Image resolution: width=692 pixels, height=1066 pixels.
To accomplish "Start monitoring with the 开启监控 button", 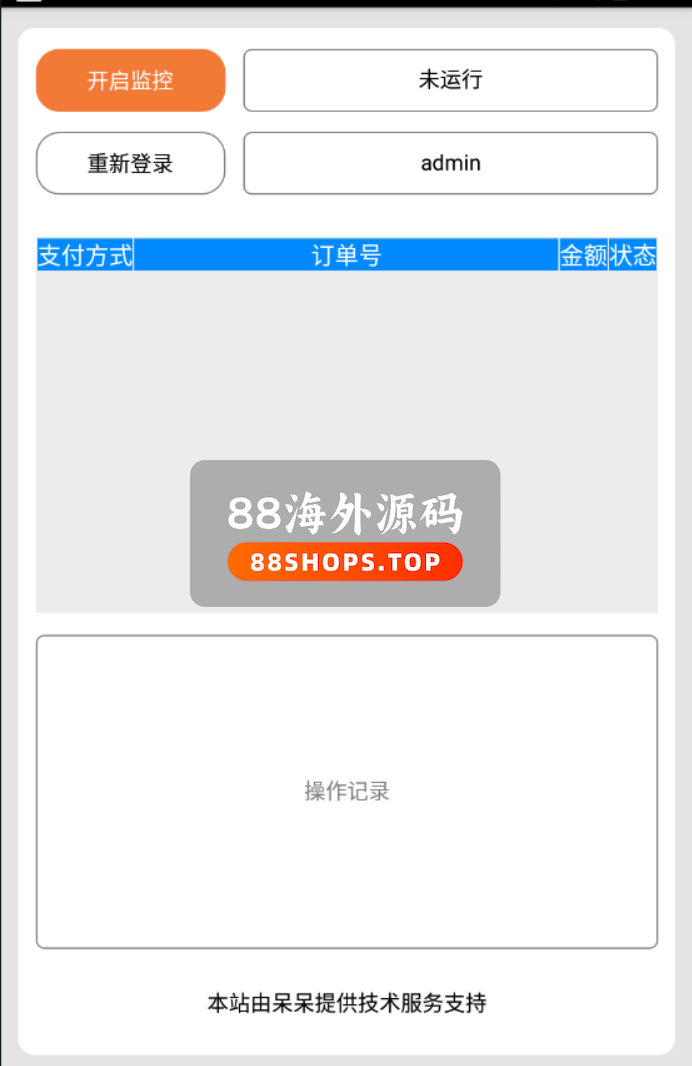I will [x=131, y=80].
